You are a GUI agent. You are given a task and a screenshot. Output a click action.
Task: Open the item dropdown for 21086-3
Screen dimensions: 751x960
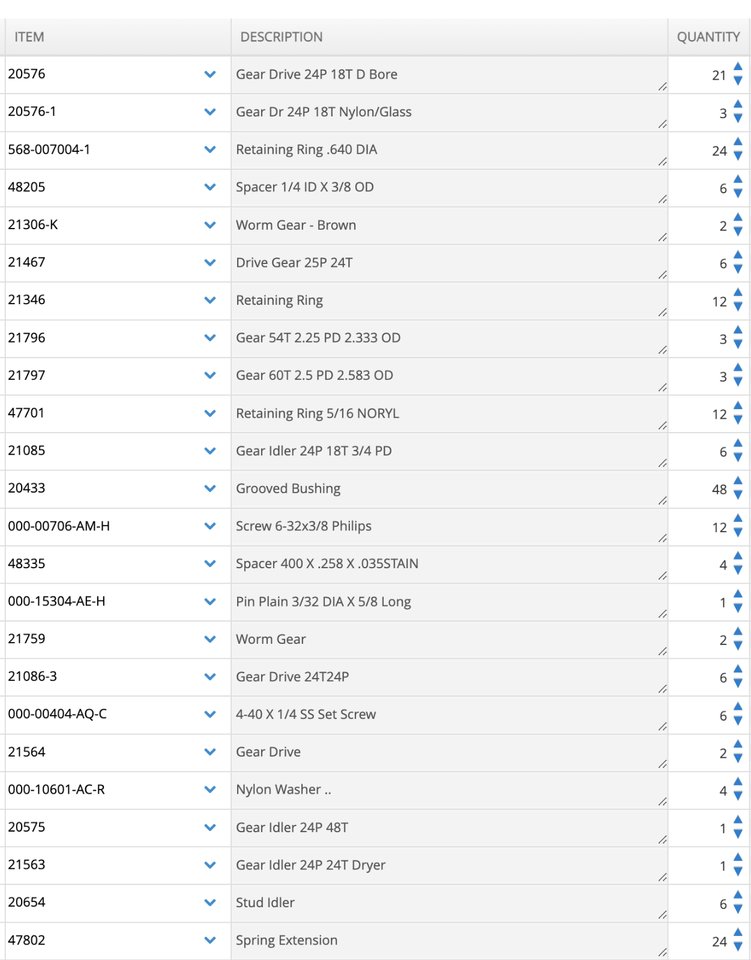(210, 677)
